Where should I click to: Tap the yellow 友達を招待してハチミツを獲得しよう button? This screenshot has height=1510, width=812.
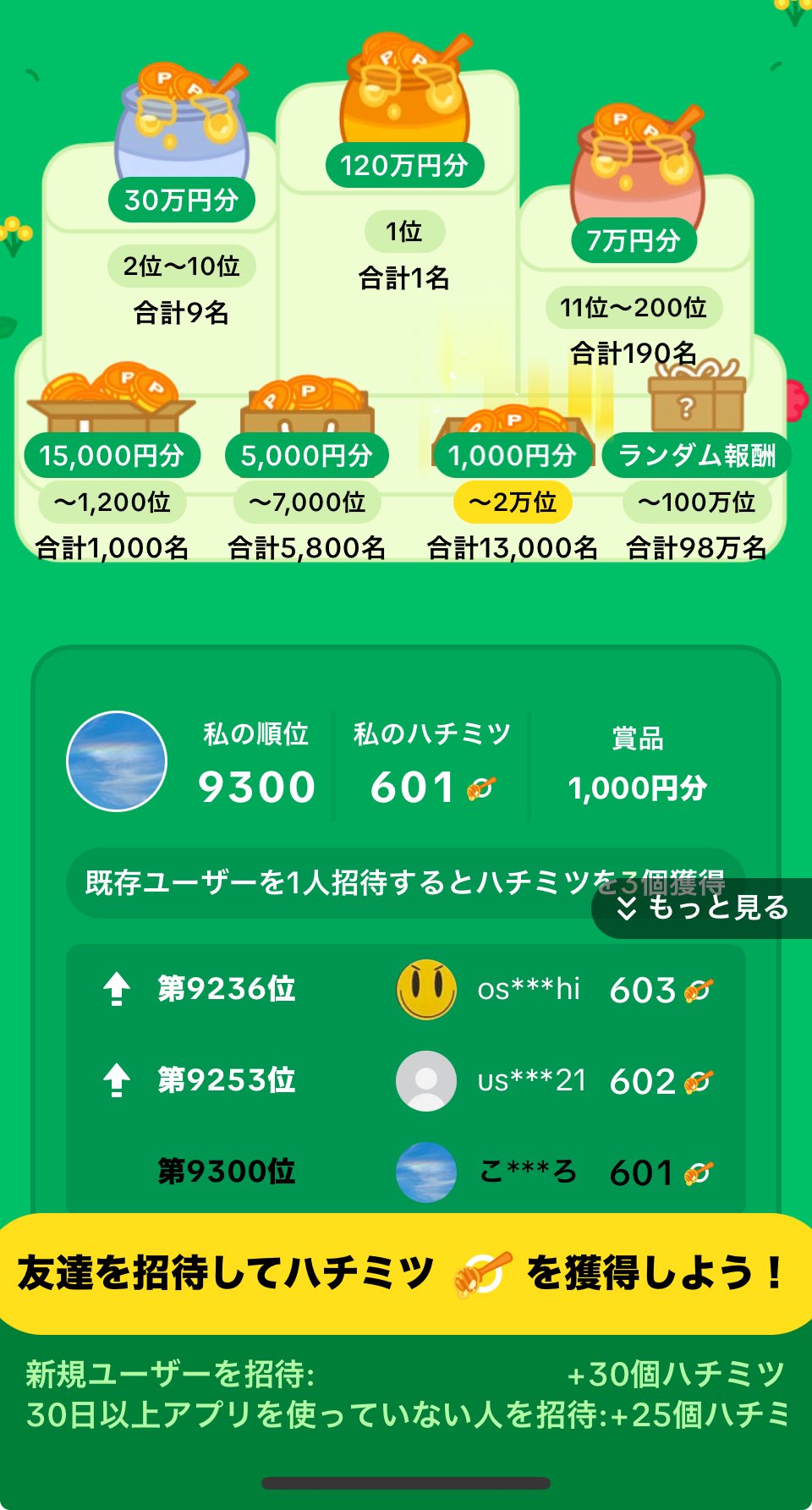[x=404, y=1273]
